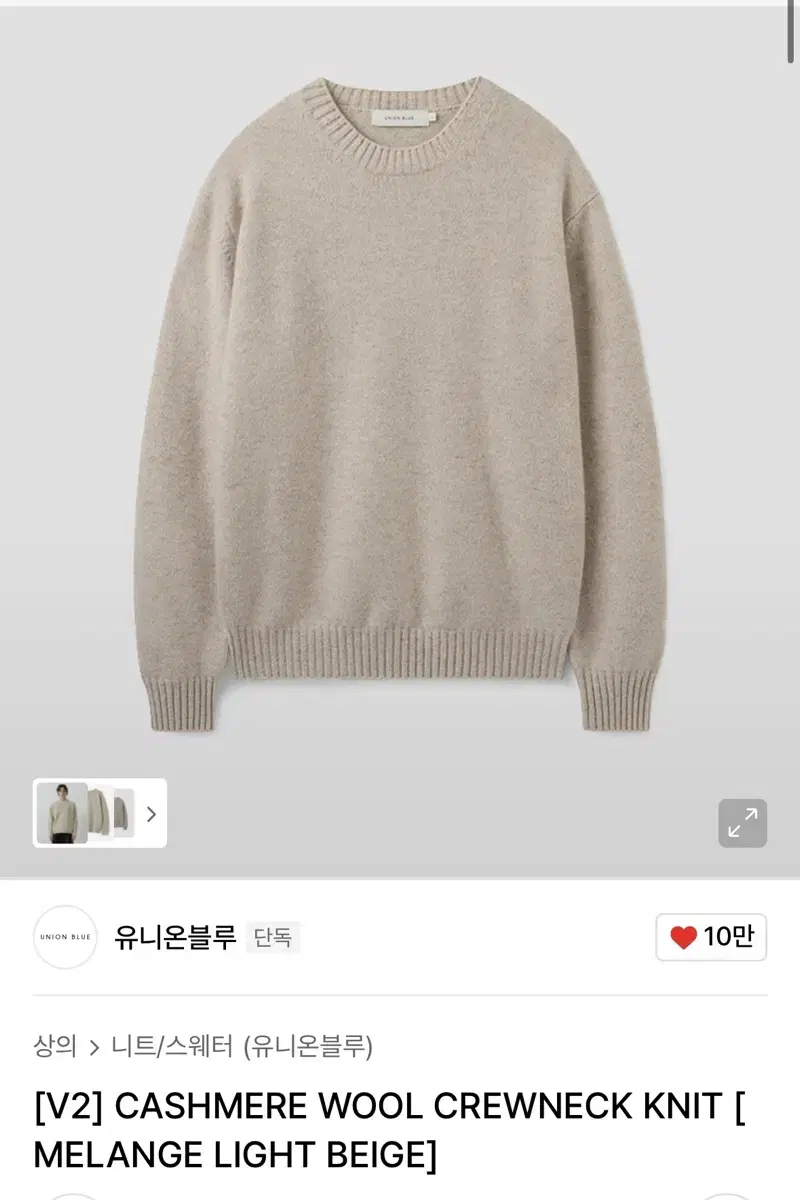Select the first model-wearing thumbnail

point(62,813)
